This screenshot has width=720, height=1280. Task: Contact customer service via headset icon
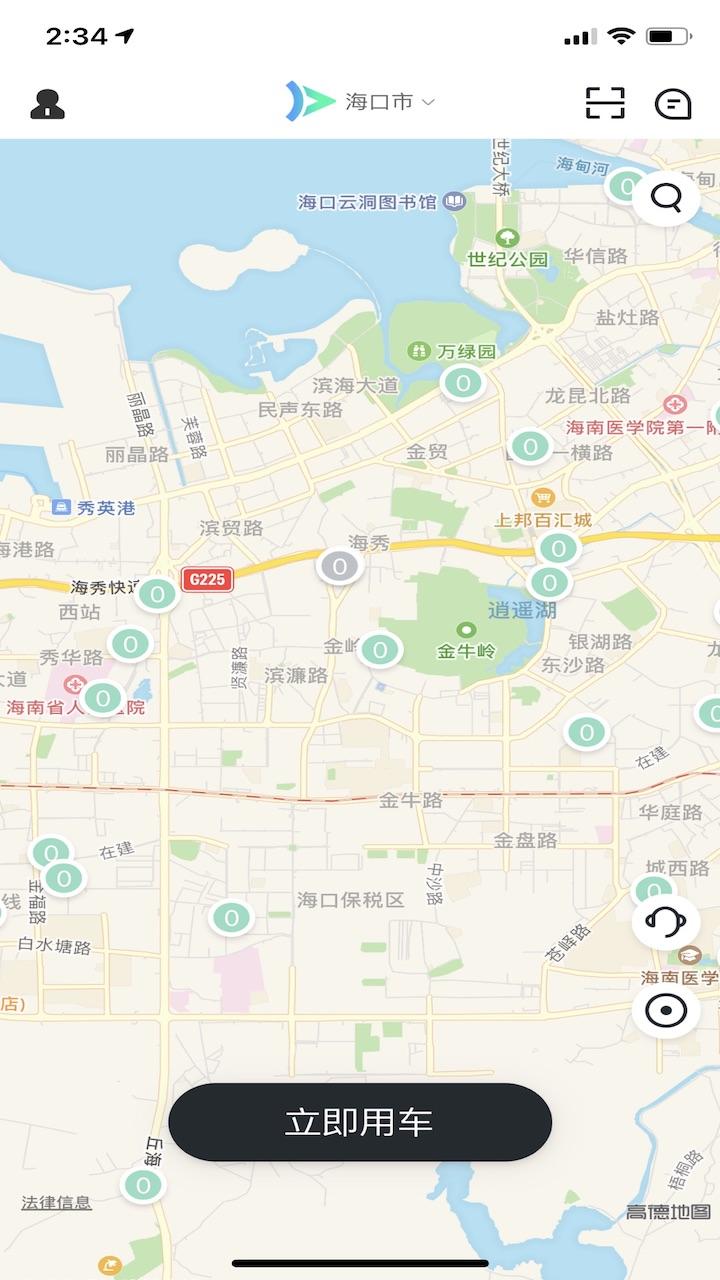[x=666, y=922]
